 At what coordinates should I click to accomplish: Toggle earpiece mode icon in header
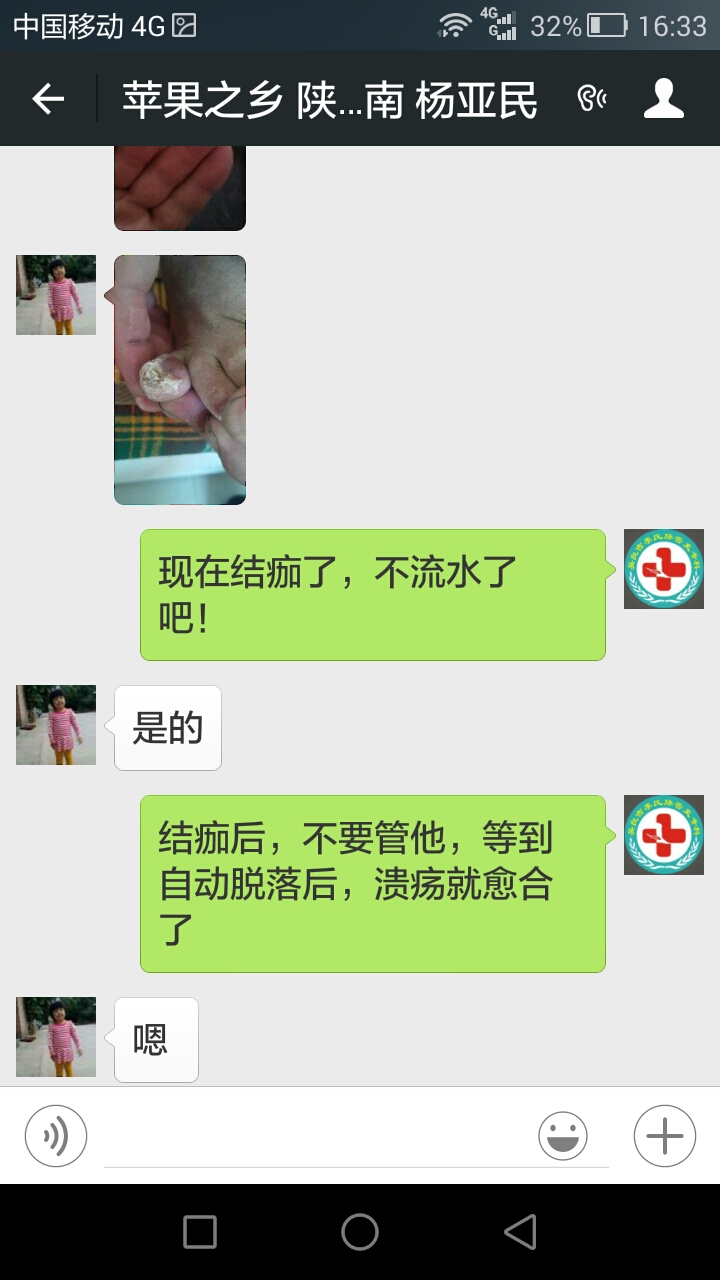pos(592,99)
